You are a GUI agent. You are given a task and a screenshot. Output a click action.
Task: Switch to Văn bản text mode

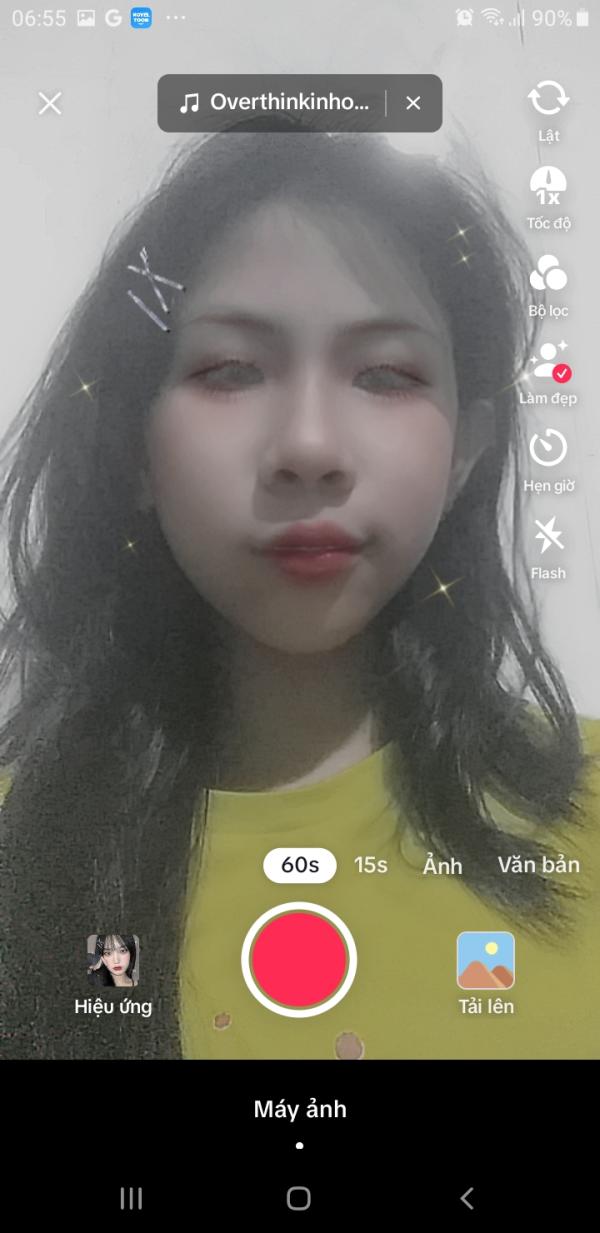point(538,865)
